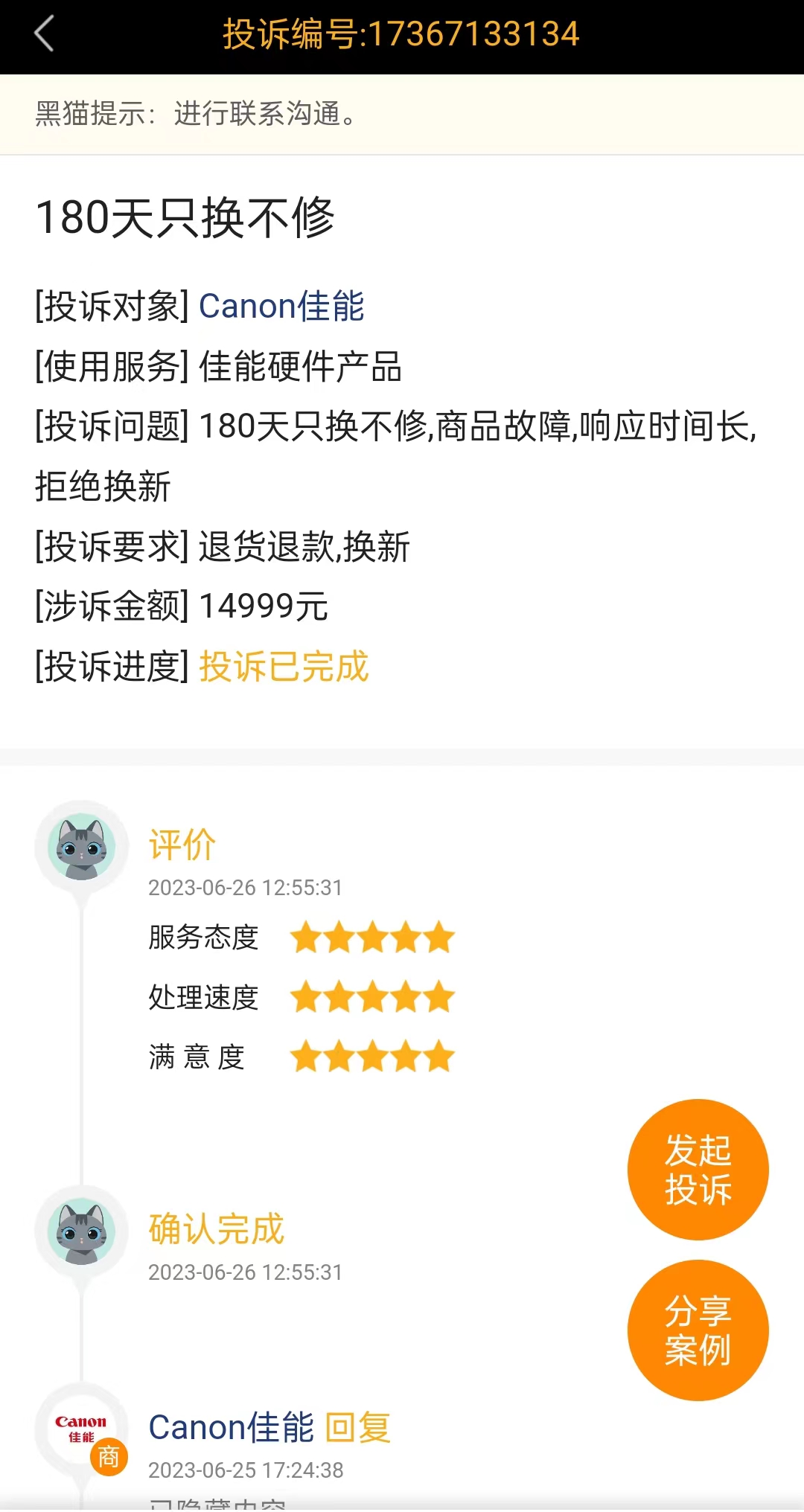804x1512 pixels.
Task: Go back using the top-left arrow
Action: tap(45, 34)
